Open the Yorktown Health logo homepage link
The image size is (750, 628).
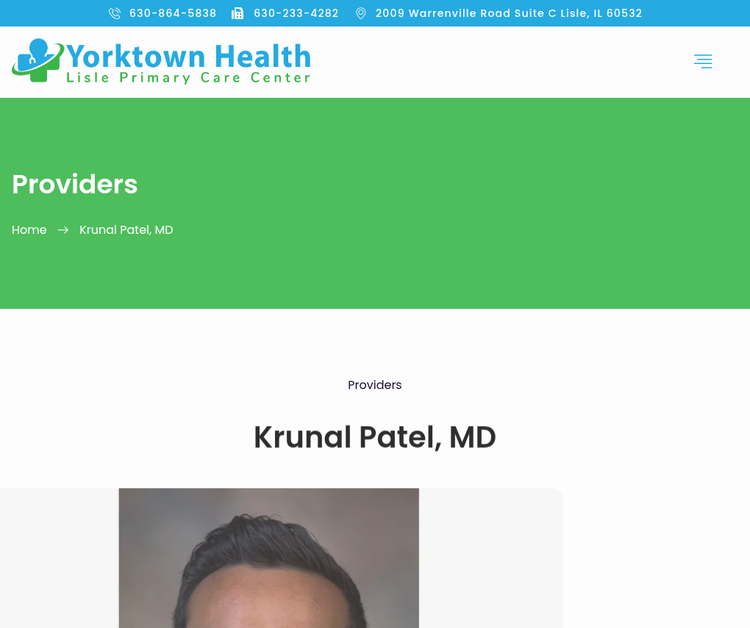coord(162,62)
